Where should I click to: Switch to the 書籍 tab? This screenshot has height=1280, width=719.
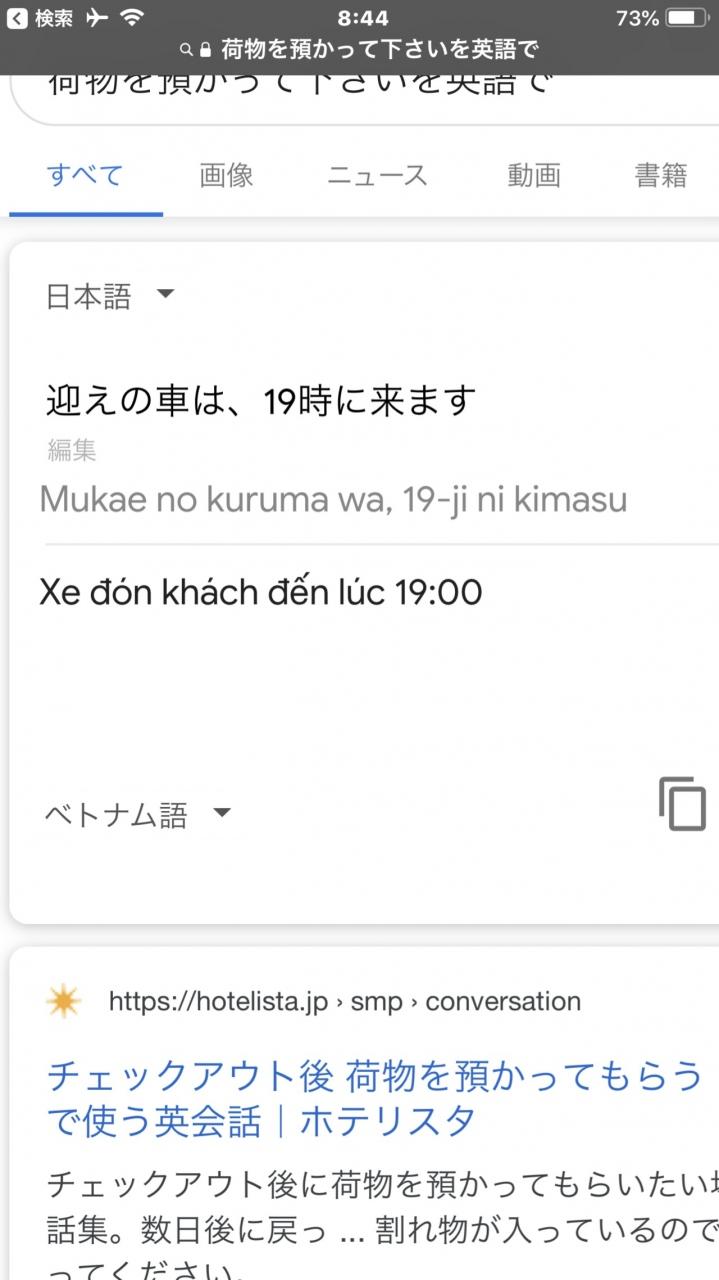tap(661, 175)
